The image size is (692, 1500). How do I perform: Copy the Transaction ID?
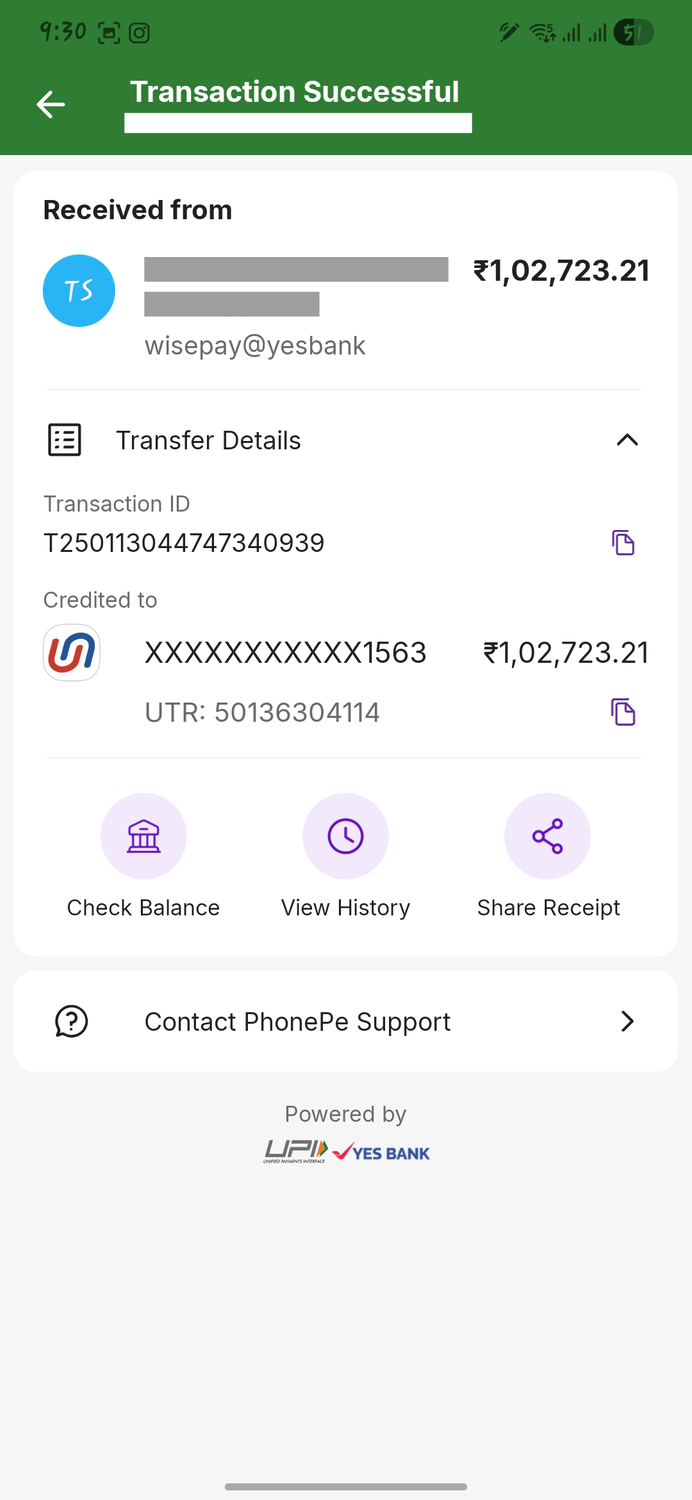(x=623, y=543)
